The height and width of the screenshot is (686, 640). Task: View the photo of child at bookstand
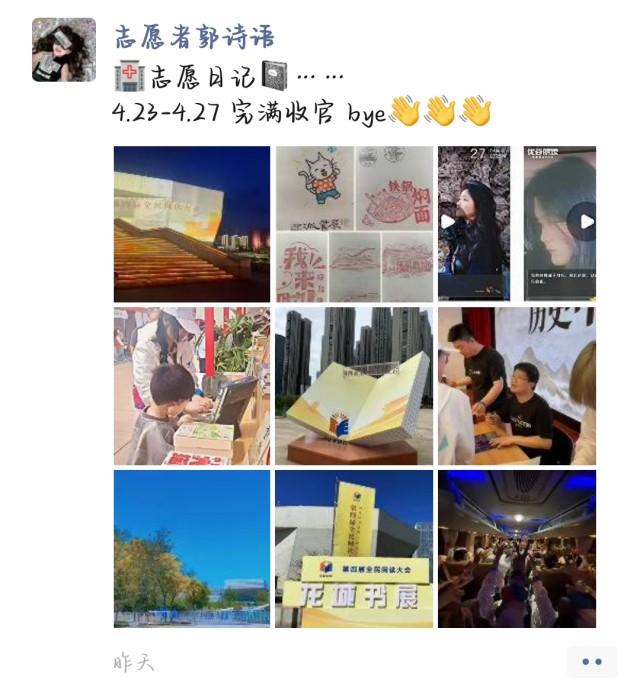(192, 386)
